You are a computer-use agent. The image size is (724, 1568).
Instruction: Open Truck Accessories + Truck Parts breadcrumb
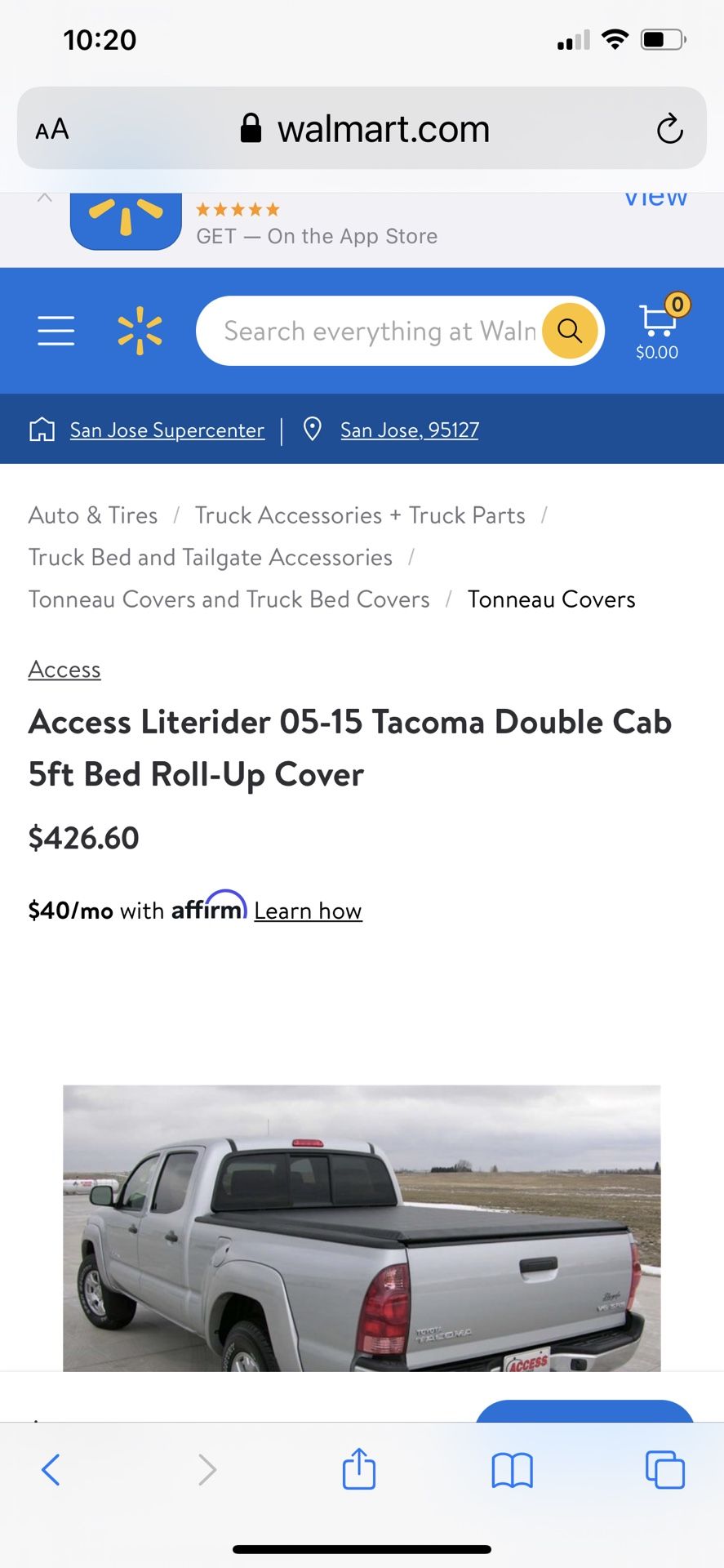coord(360,515)
